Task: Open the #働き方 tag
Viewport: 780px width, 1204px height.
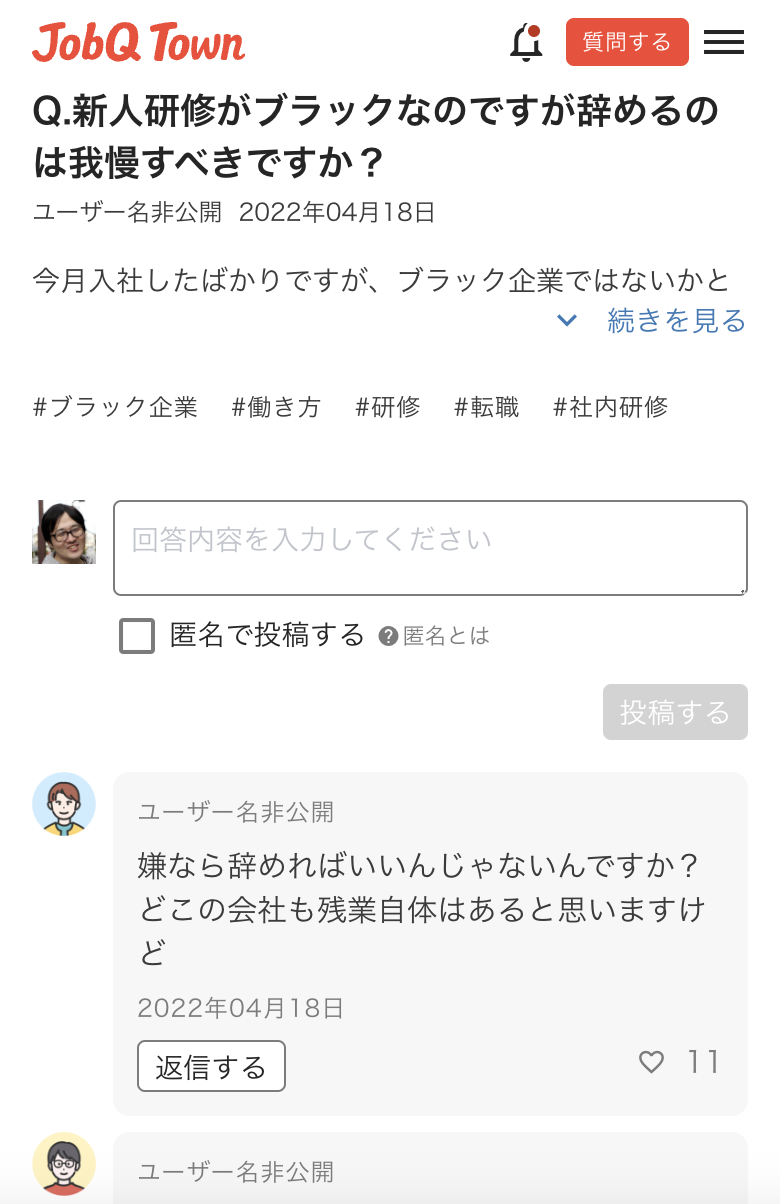Action: click(x=276, y=407)
